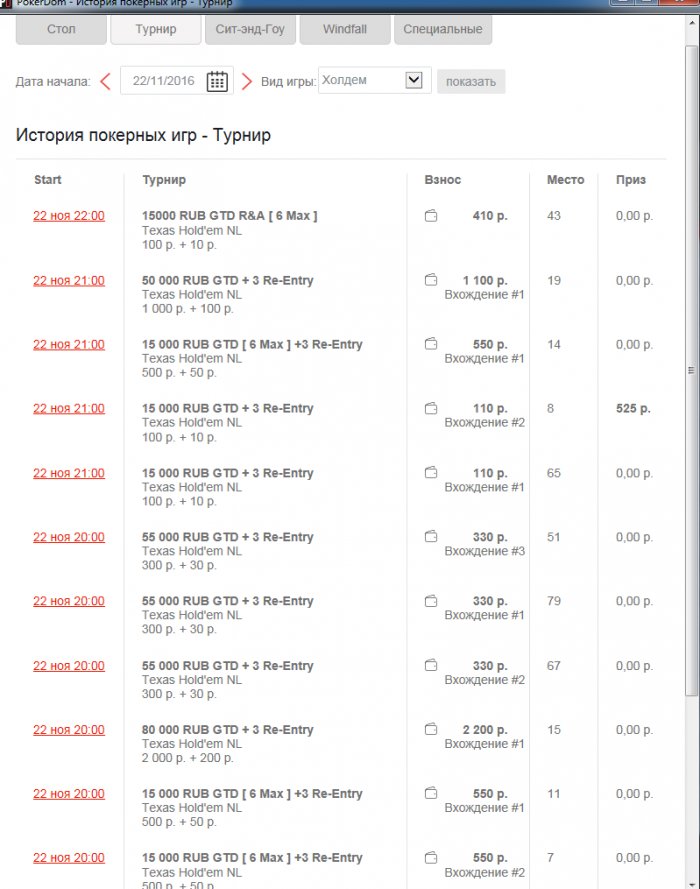
Task: Open the start link of 15000 RUB GTD R&A tournament
Action: coord(68,216)
